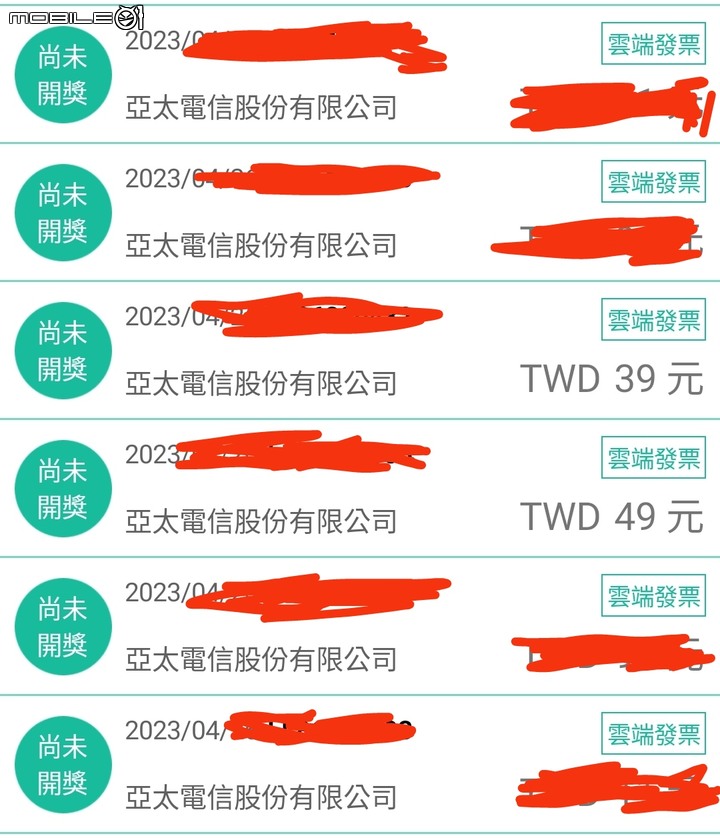View the 亞太電信 invoice for TWD 49 元
The image size is (720, 838).
(360, 489)
